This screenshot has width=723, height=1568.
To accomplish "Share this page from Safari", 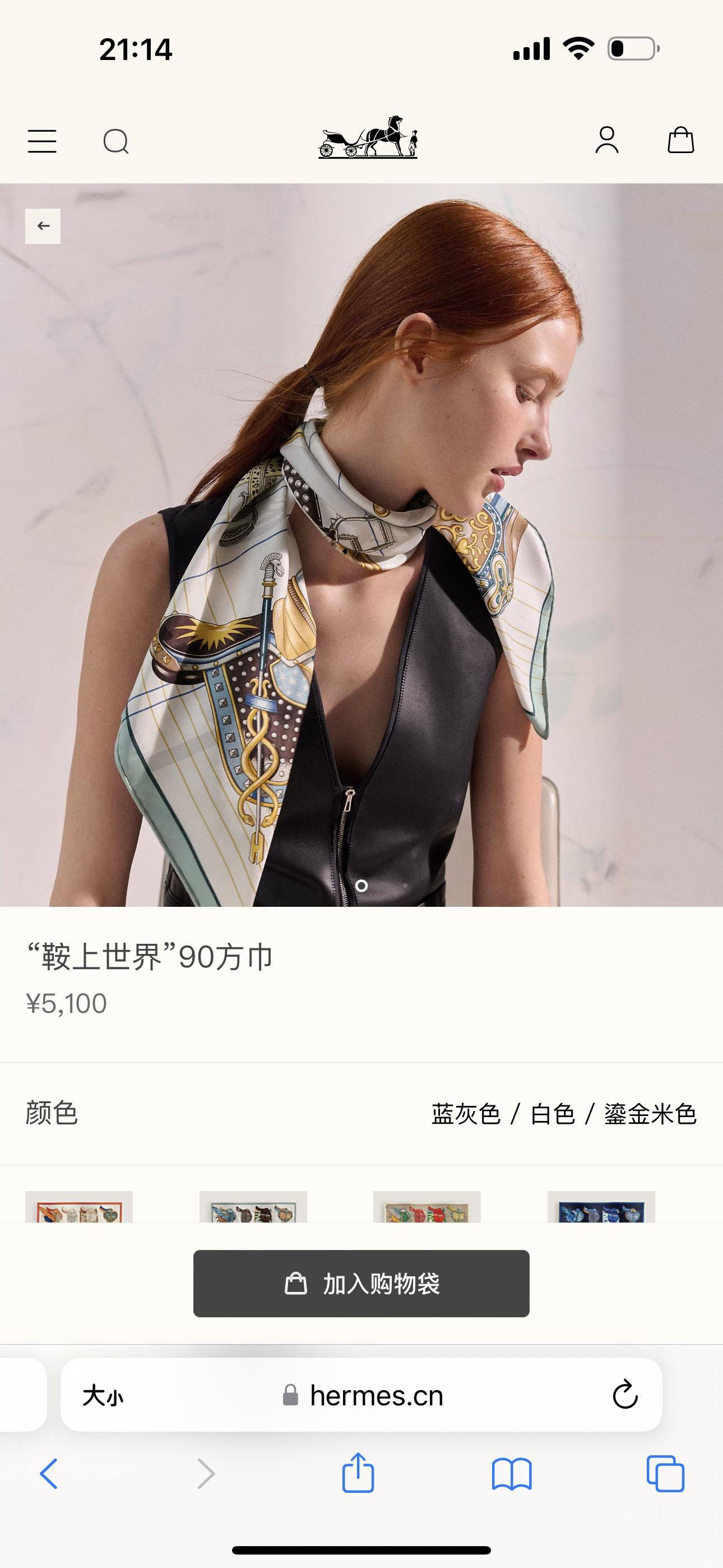I will pos(358,1473).
